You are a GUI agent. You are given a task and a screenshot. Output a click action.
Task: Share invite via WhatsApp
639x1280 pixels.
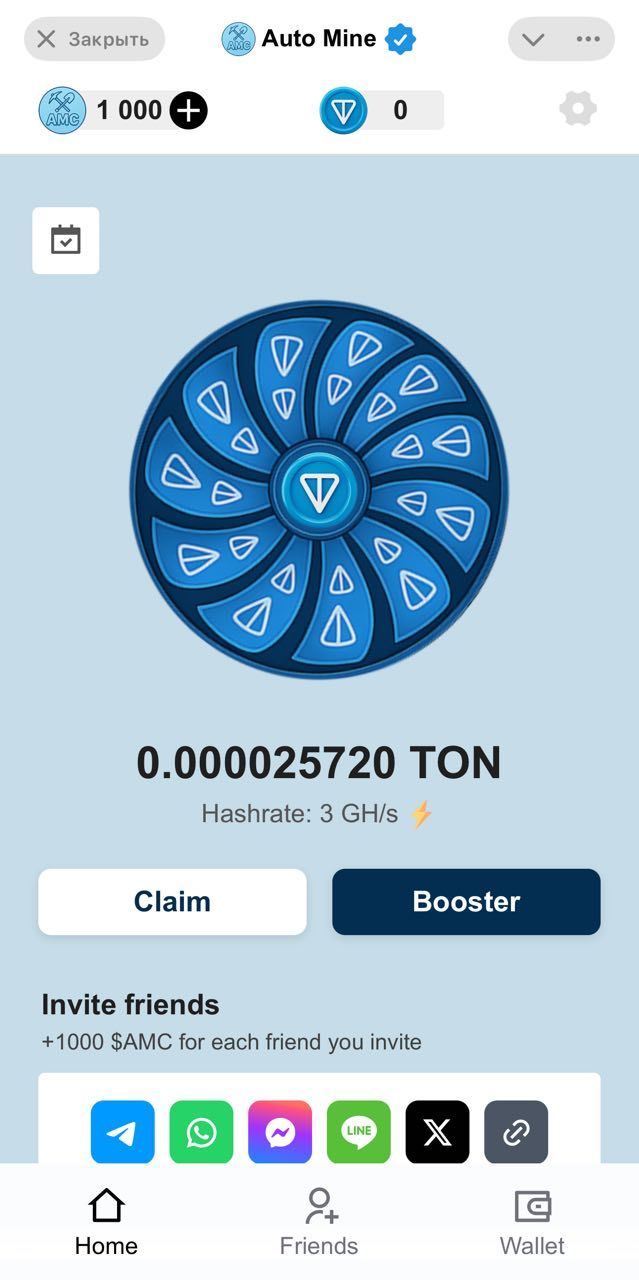[201, 1132]
